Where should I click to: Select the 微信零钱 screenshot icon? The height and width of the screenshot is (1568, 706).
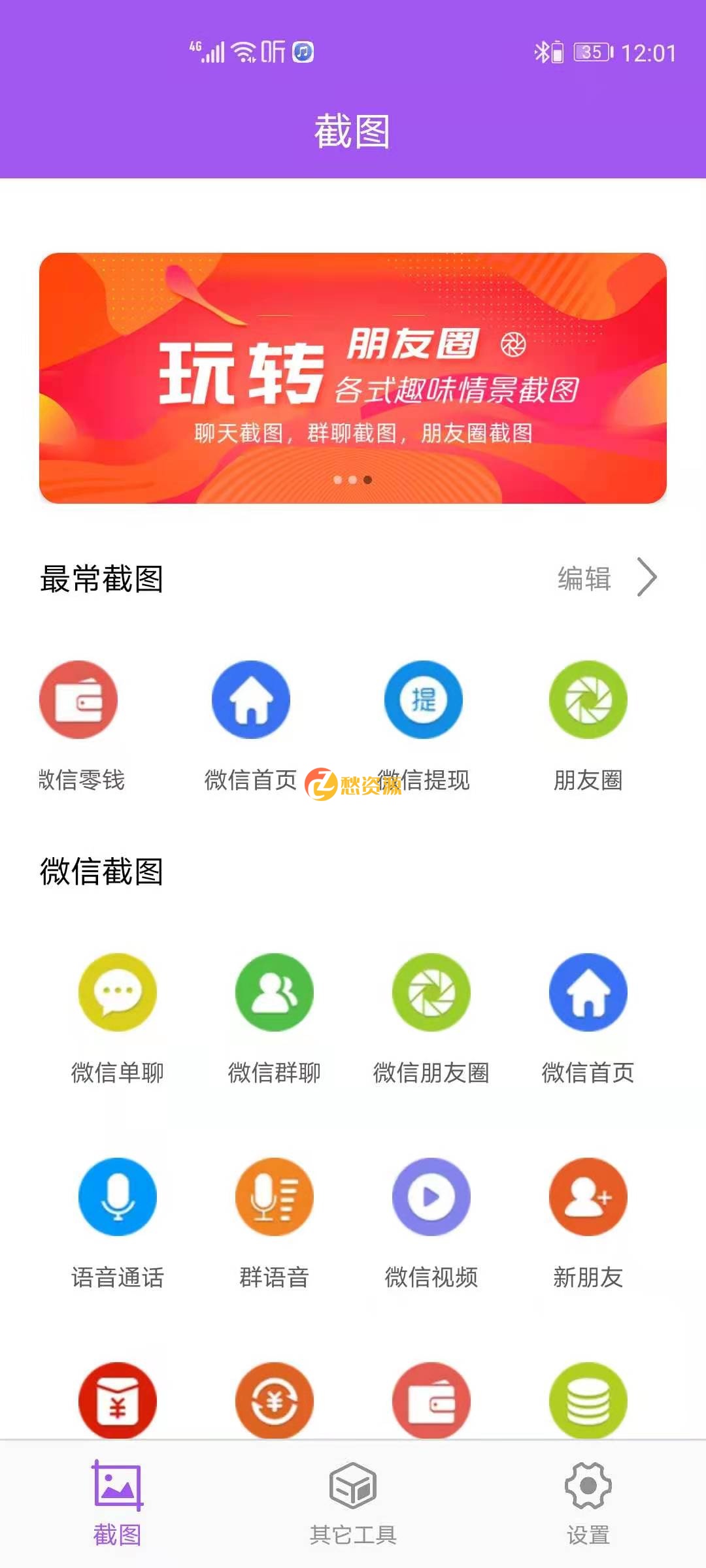point(78,700)
